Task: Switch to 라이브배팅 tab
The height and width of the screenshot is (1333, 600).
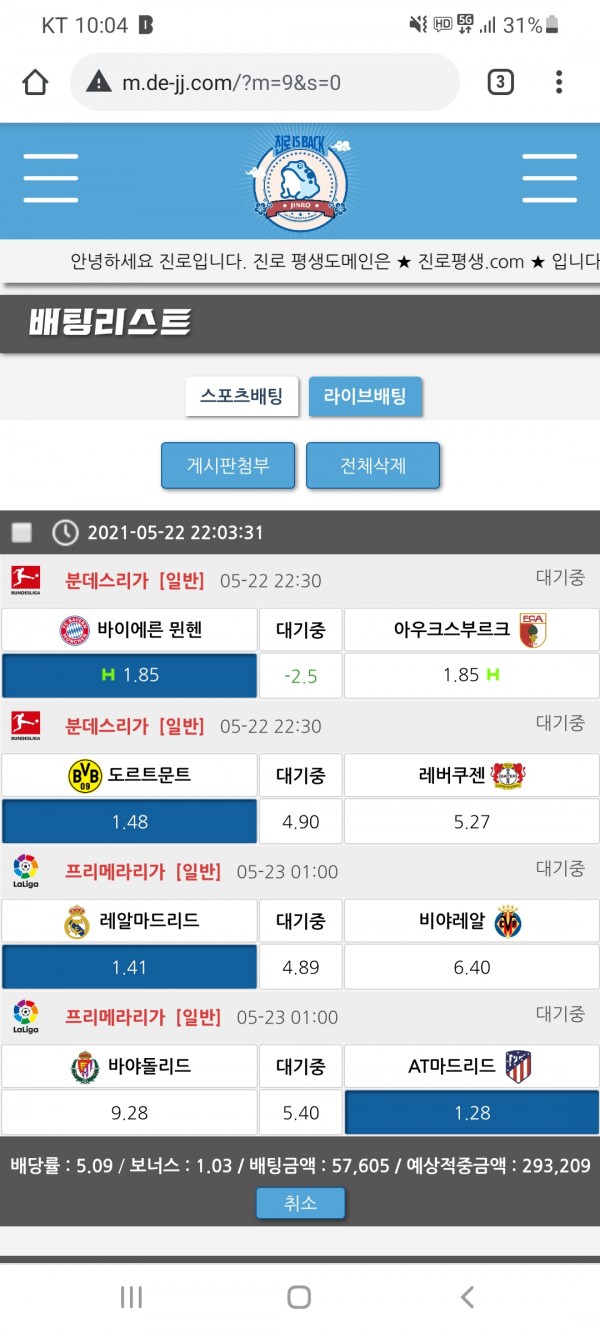Action: pyautogui.click(x=365, y=396)
